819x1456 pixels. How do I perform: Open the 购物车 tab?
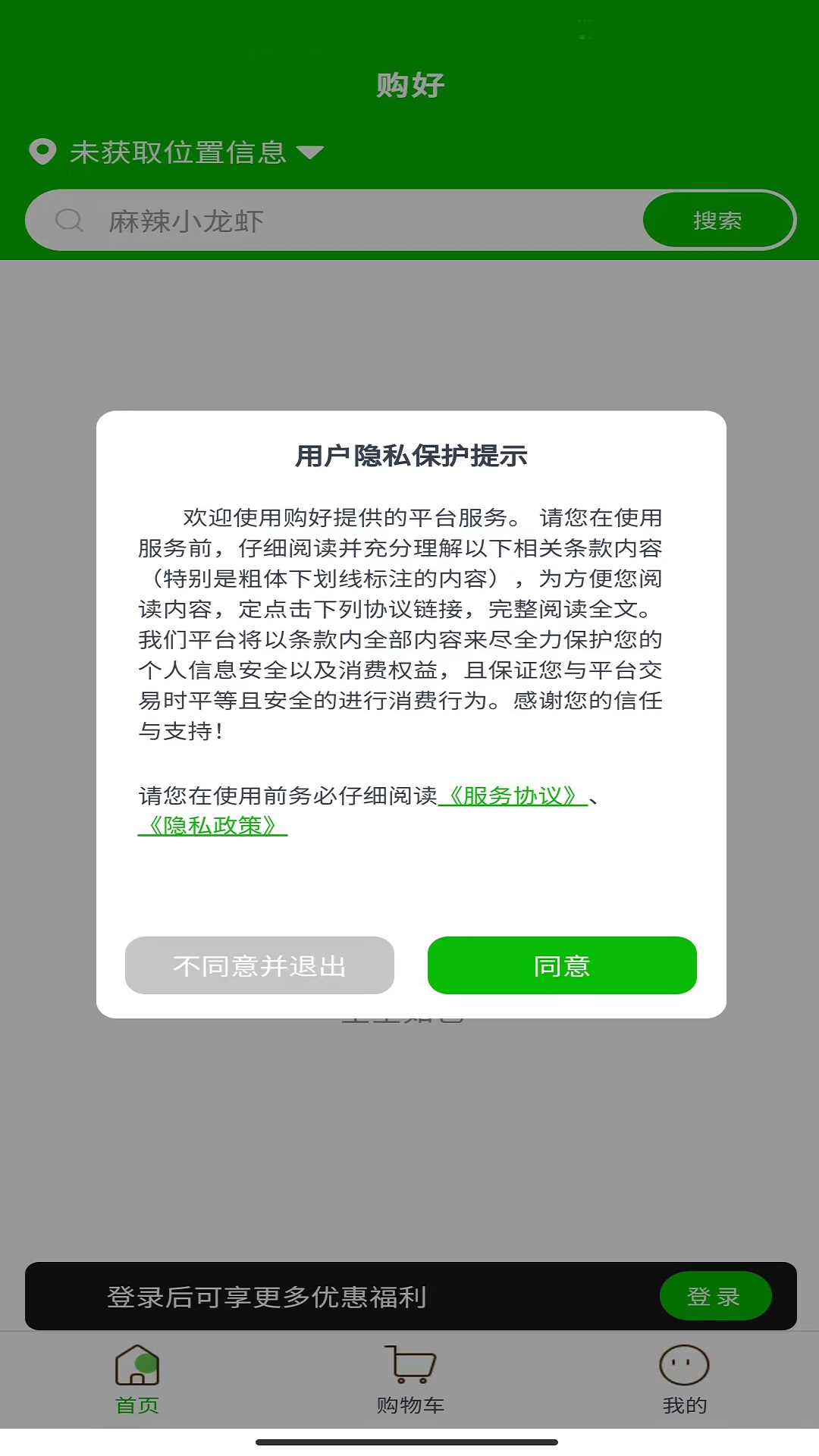coord(410,1379)
